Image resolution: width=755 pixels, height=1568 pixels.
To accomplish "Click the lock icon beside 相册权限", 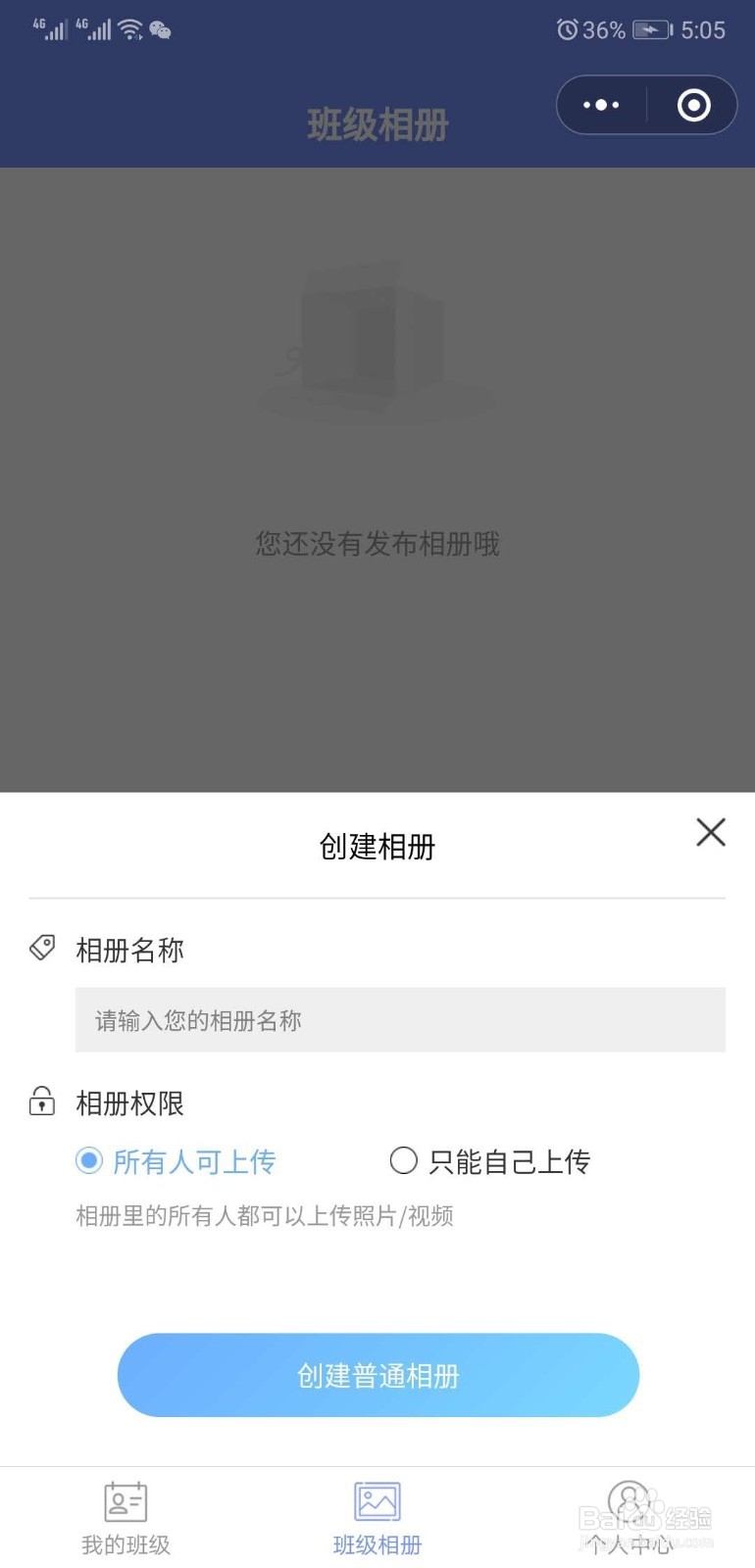I will click(x=41, y=1101).
